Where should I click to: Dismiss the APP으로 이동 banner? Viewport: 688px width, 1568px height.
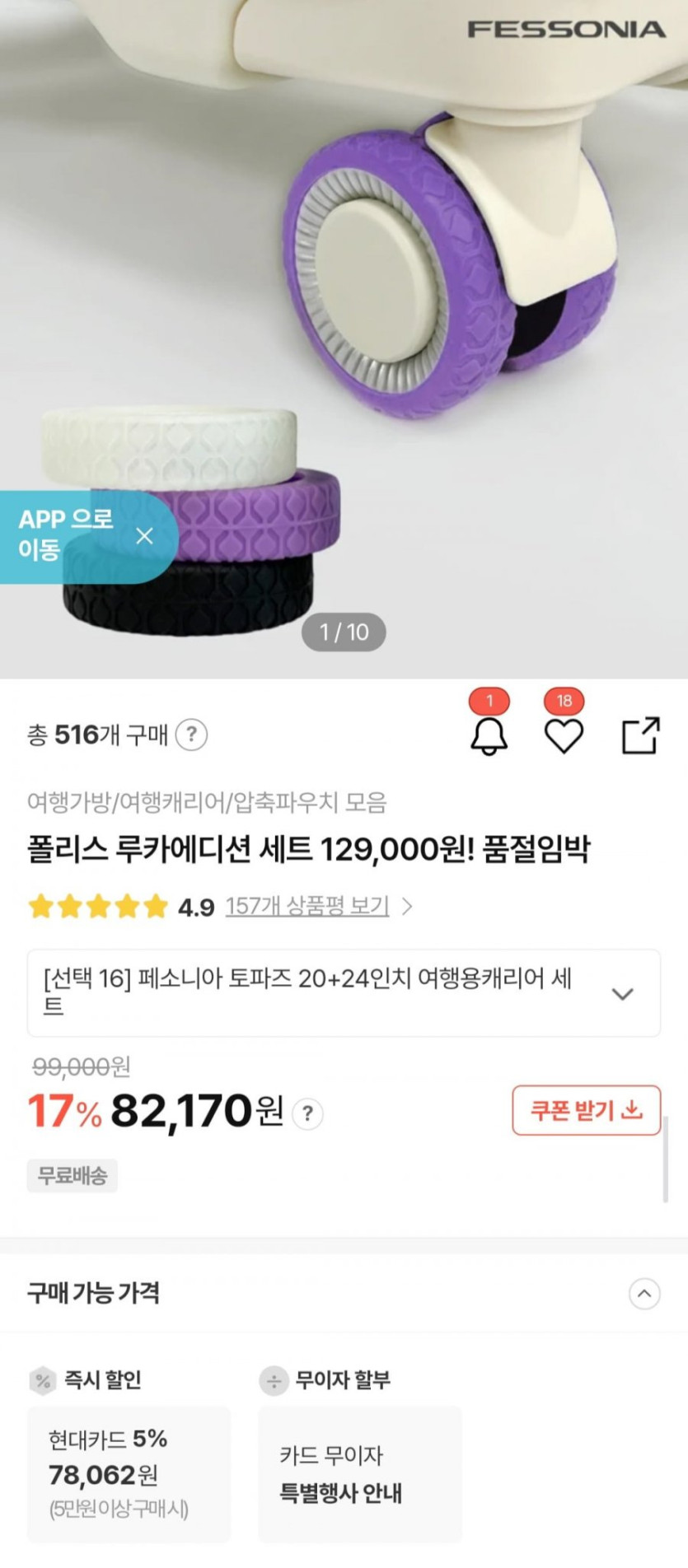tap(144, 536)
